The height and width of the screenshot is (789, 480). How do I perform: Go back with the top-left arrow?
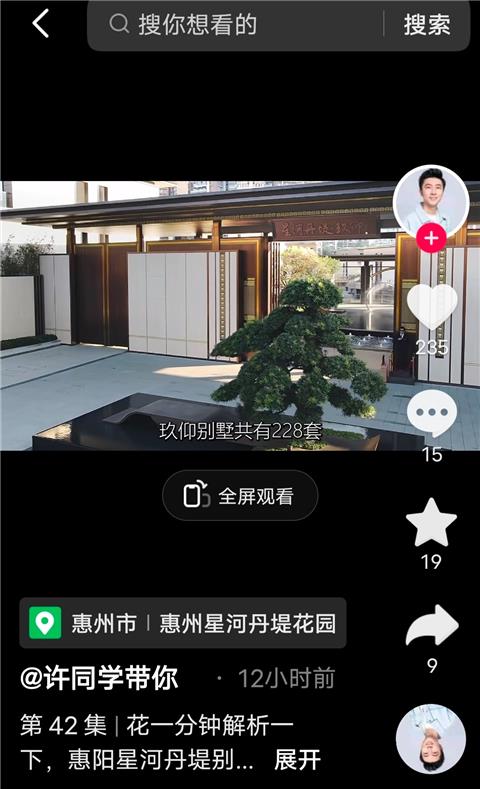[x=41, y=23]
